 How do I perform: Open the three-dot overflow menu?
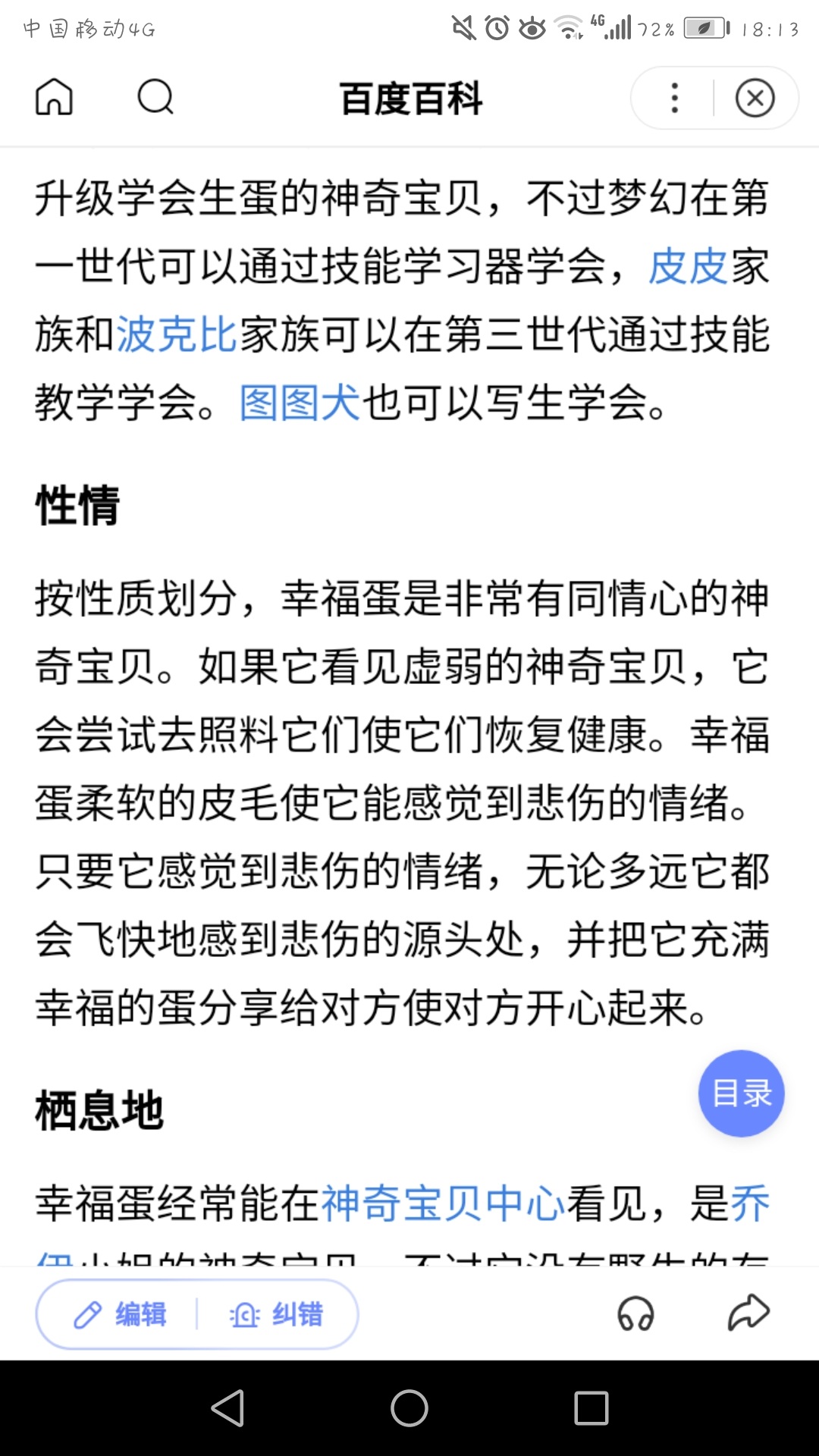tap(674, 98)
